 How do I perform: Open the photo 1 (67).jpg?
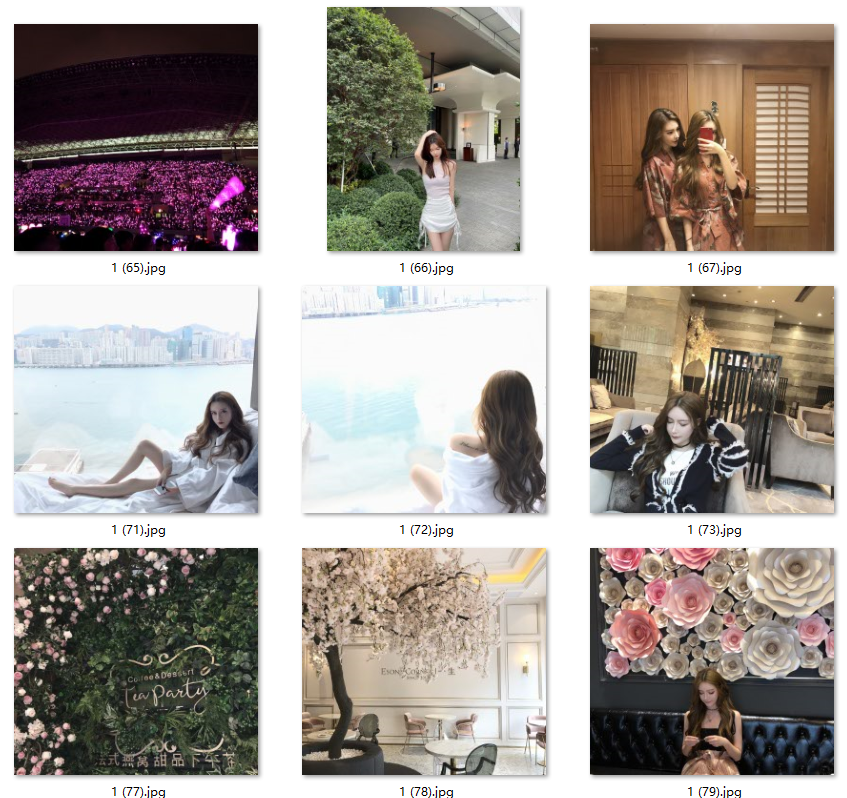[712, 137]
